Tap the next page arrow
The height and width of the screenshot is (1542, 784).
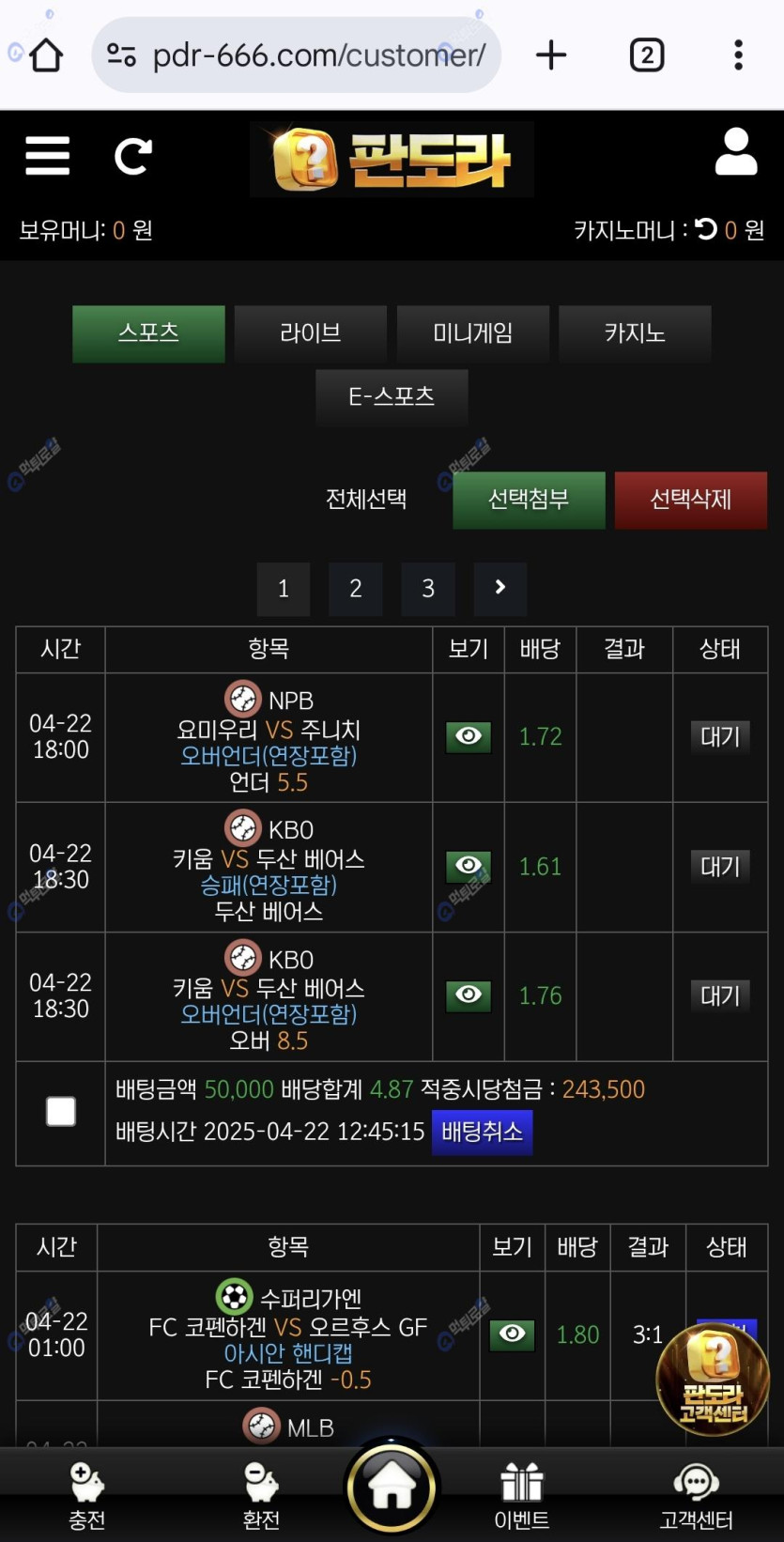500,589
